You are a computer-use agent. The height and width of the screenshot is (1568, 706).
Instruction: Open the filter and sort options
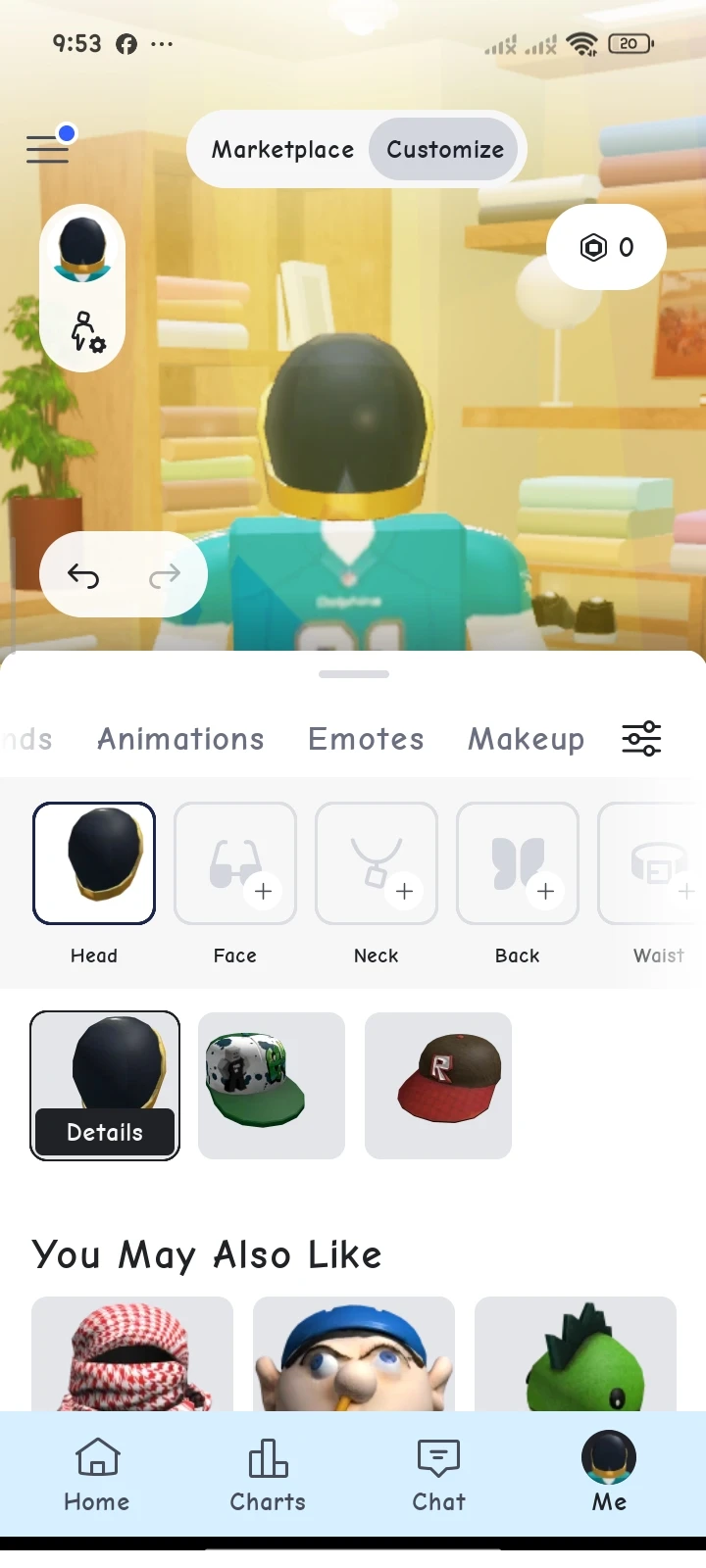641,739
